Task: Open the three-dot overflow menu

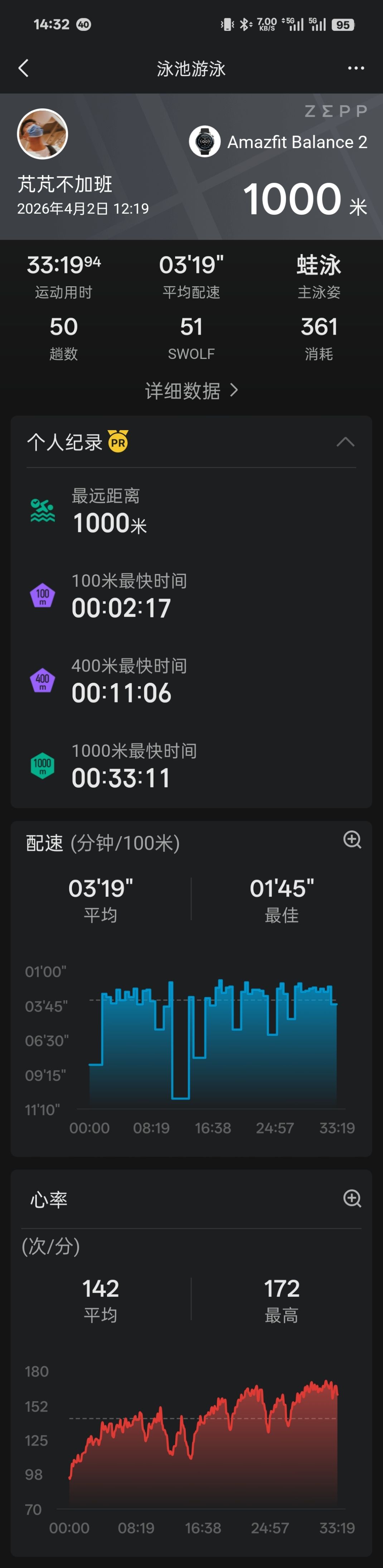Action: [x=355, y=68]
